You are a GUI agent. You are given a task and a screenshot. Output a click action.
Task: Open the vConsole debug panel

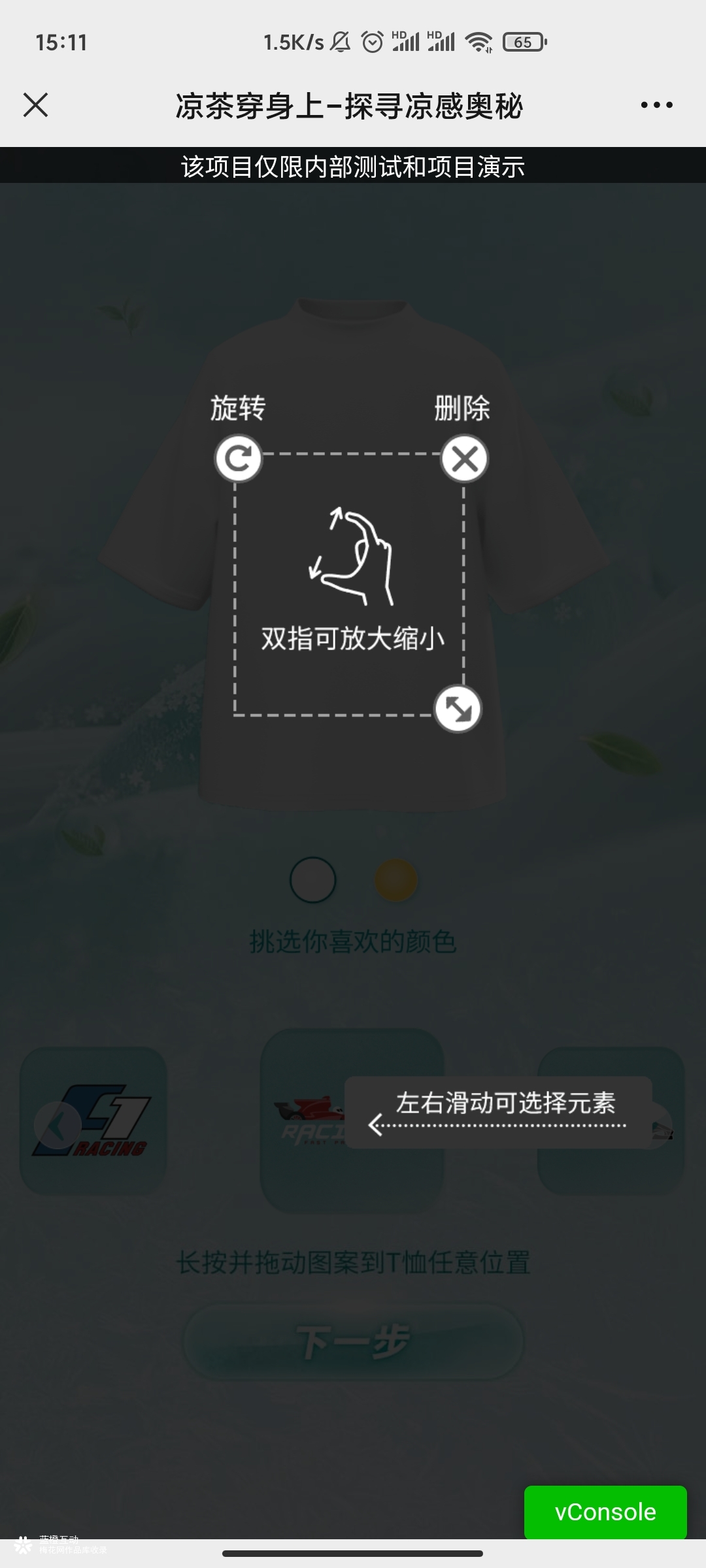[605, 1512]
